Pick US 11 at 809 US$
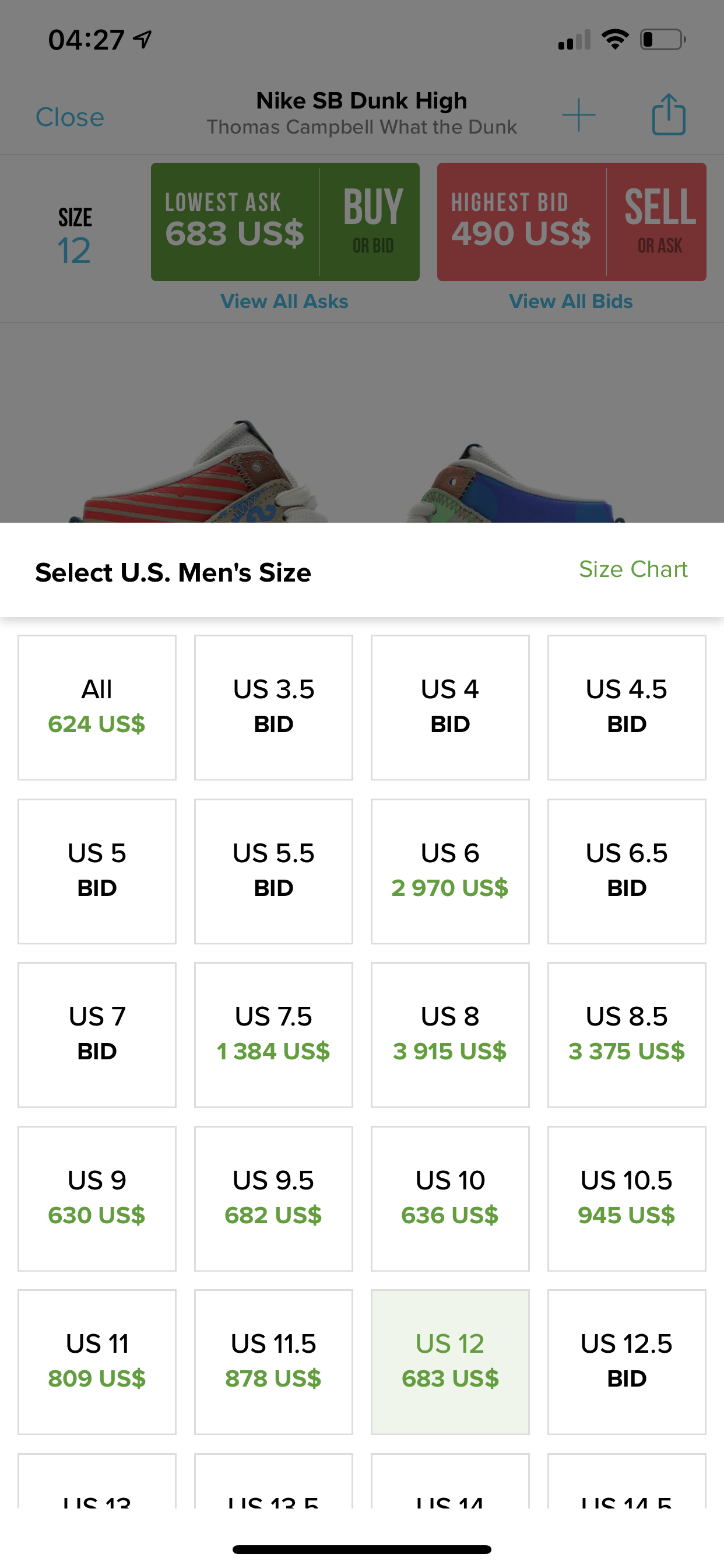This screenshot has width=724, height=1568. (x=97, y=1362)
